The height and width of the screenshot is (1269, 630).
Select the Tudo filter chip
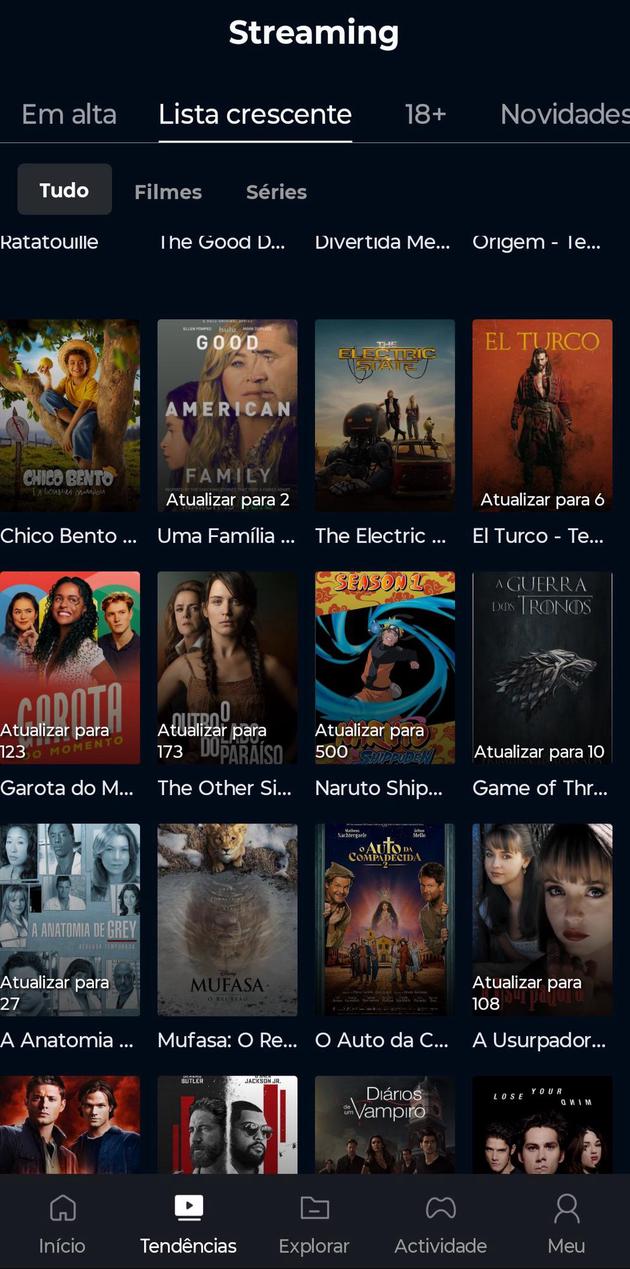point(64,190)
